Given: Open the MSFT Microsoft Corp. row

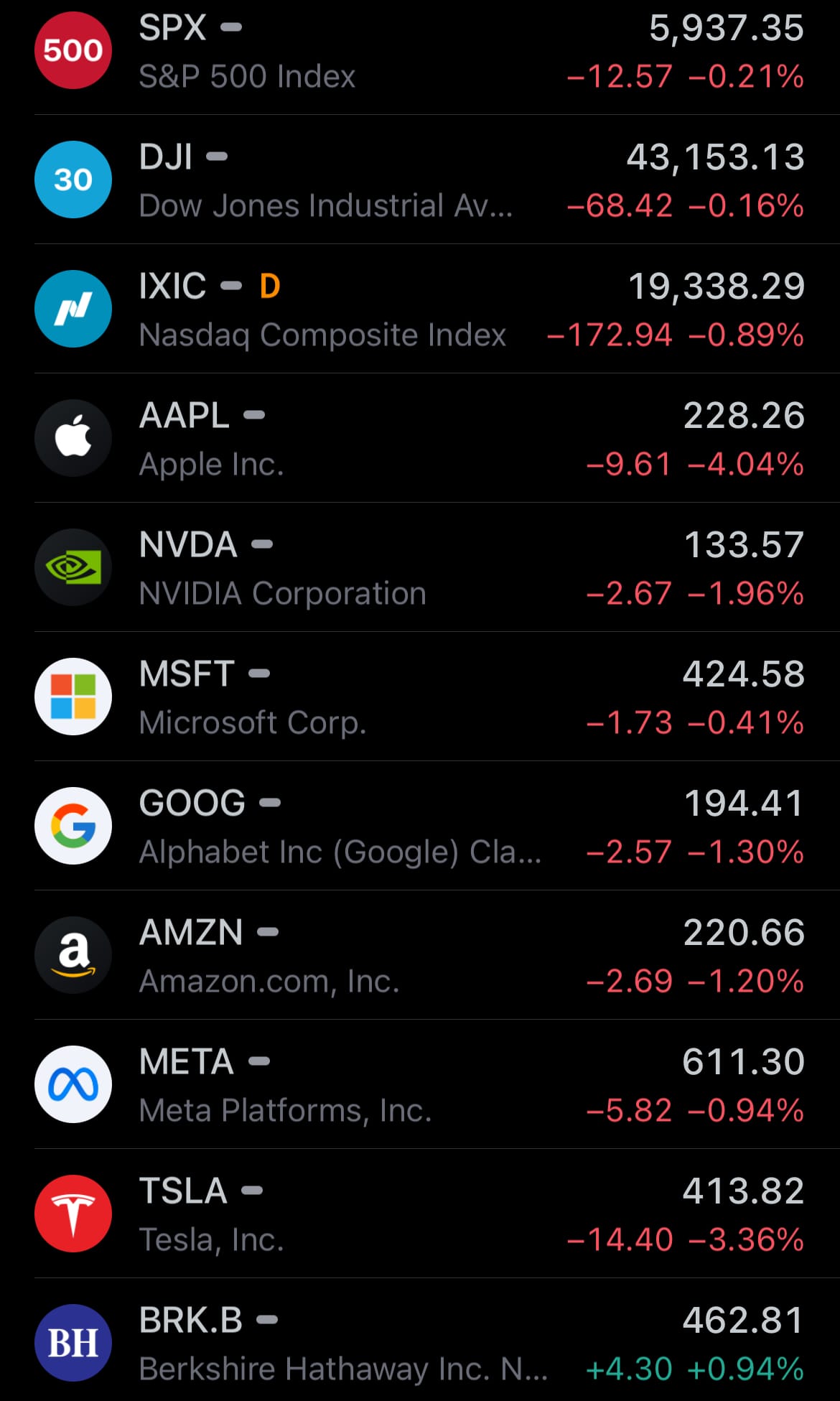Looking at the screenshot, I should tap(420, 697).
